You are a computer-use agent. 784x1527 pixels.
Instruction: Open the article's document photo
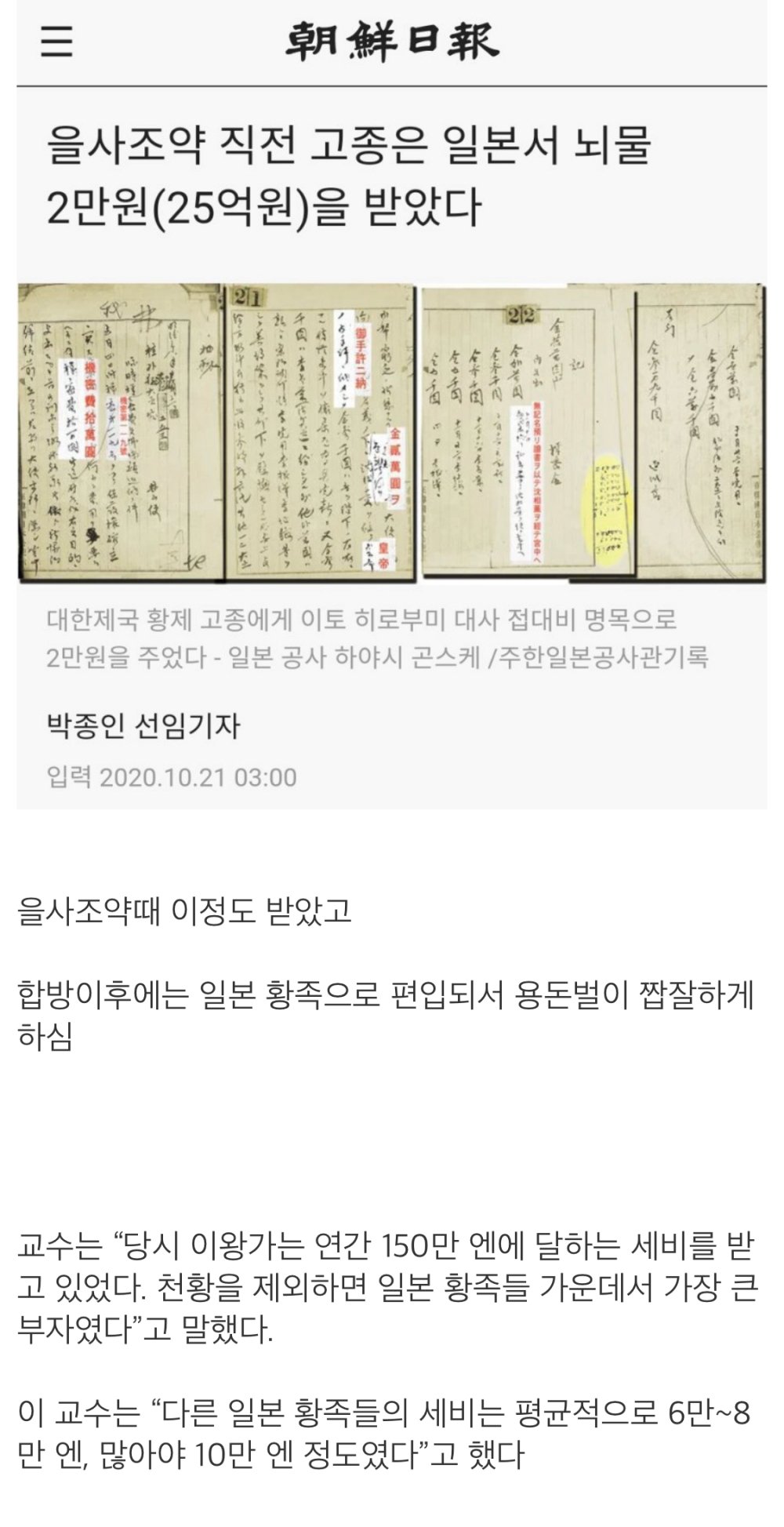pos(391,434)
